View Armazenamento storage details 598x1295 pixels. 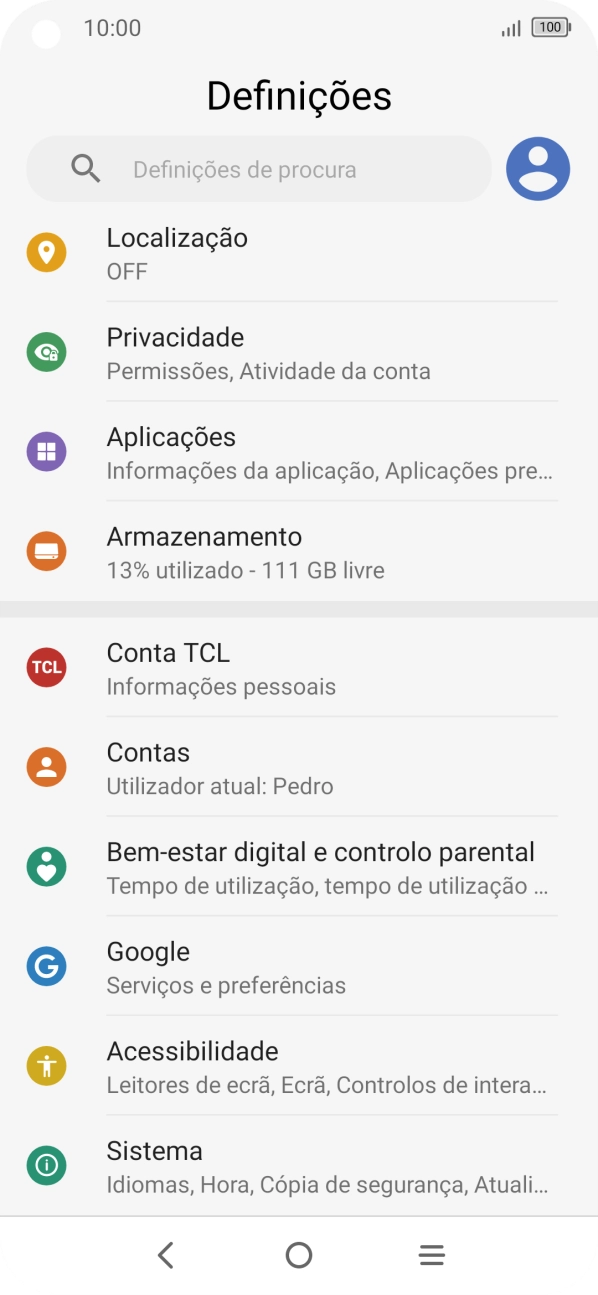pos(299,552)
